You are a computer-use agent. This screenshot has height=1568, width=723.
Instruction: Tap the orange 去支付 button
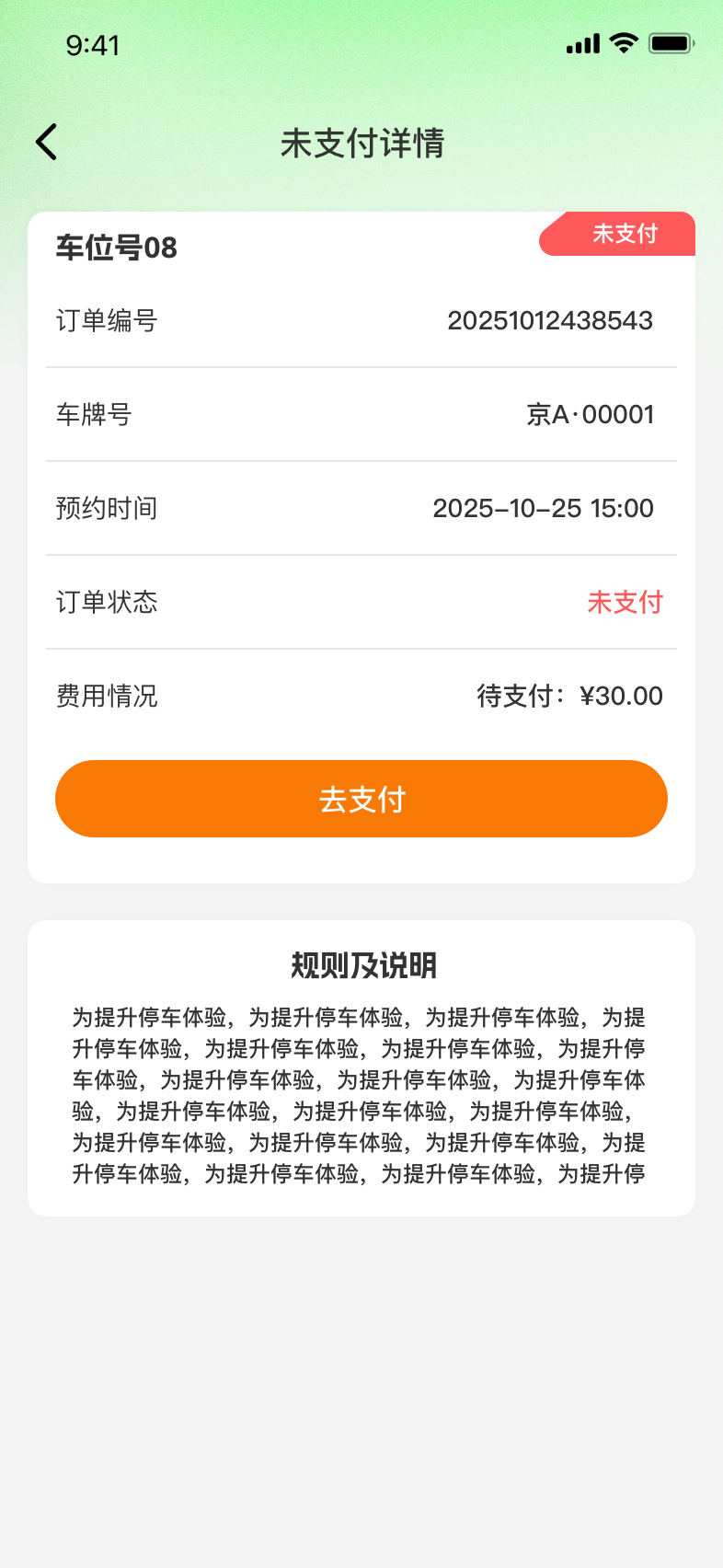click(361, 799)
